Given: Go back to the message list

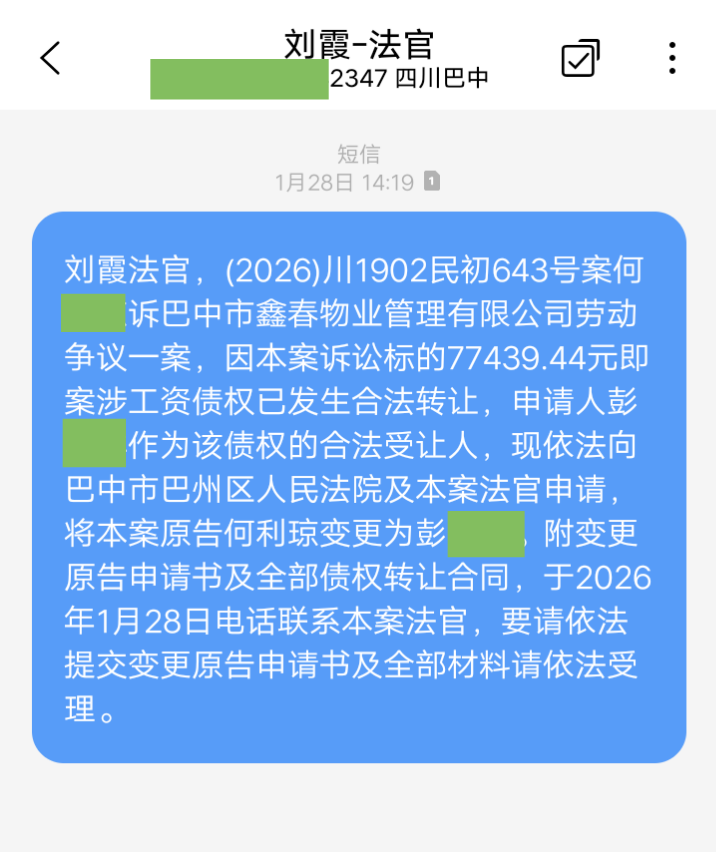Looking at the screenshot, I should click(51, 58).
